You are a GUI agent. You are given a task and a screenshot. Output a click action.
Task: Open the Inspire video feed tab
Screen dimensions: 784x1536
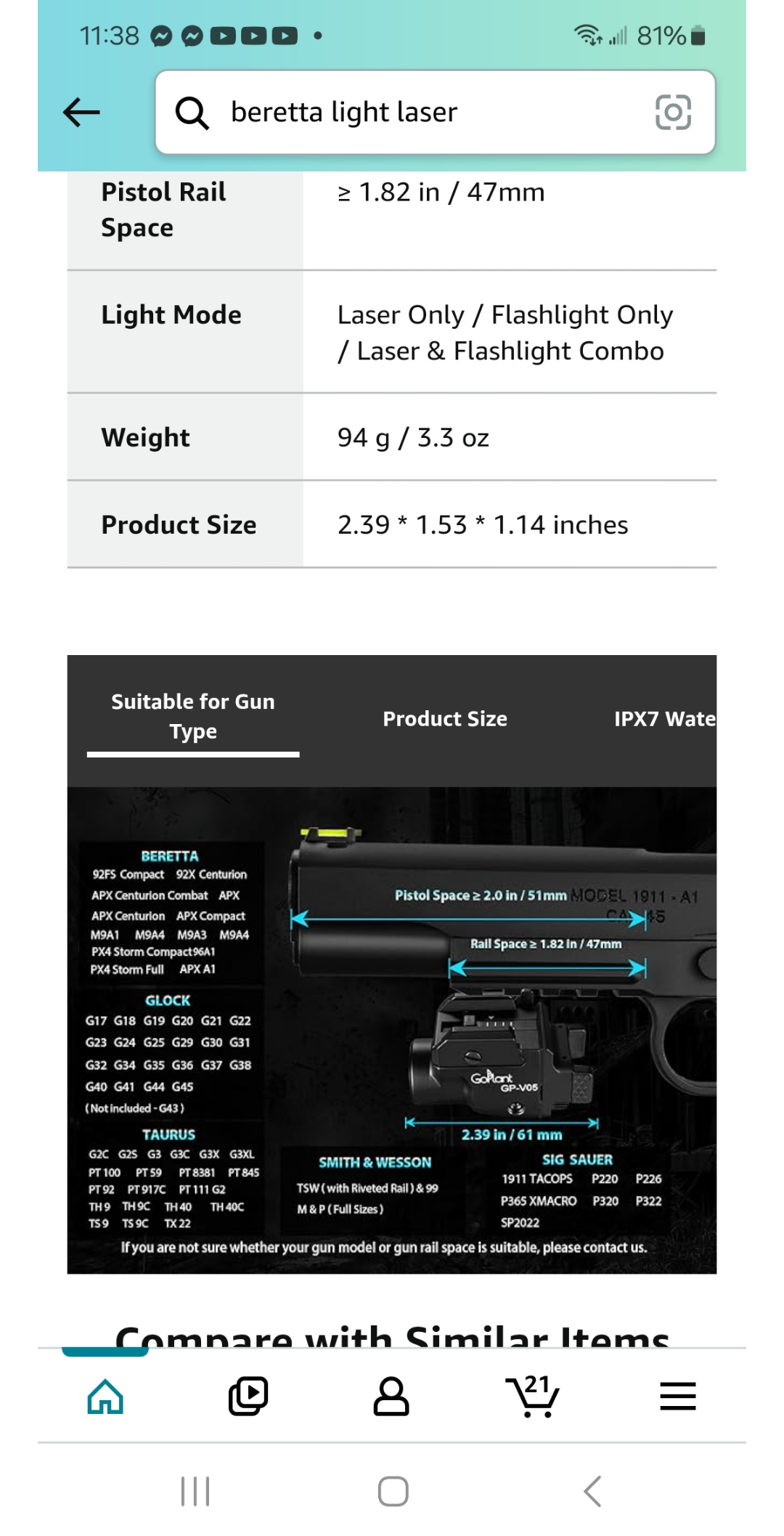point(248,1396)
